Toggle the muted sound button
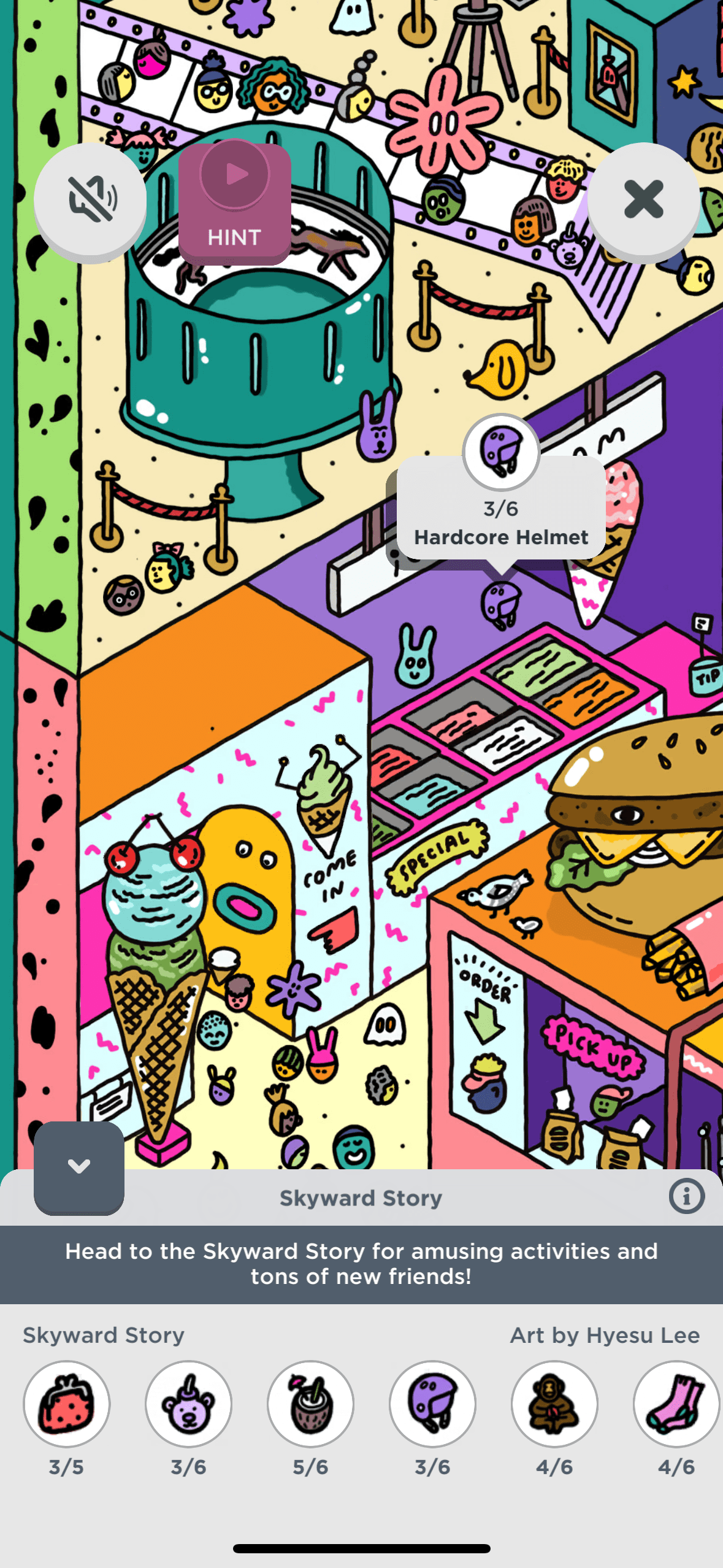 pyautogui.click(x=90, y=199)
